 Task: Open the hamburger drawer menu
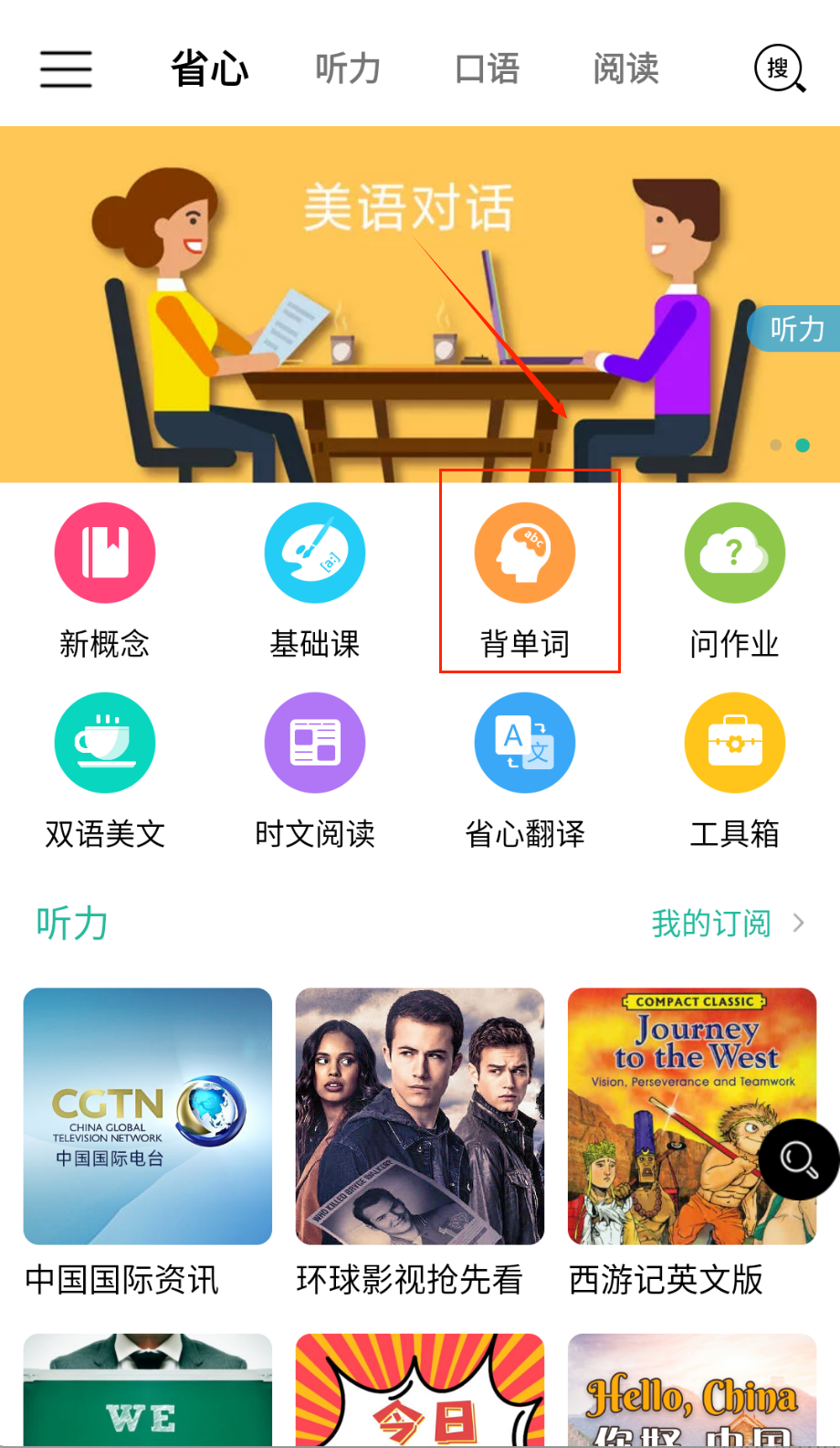66,69
